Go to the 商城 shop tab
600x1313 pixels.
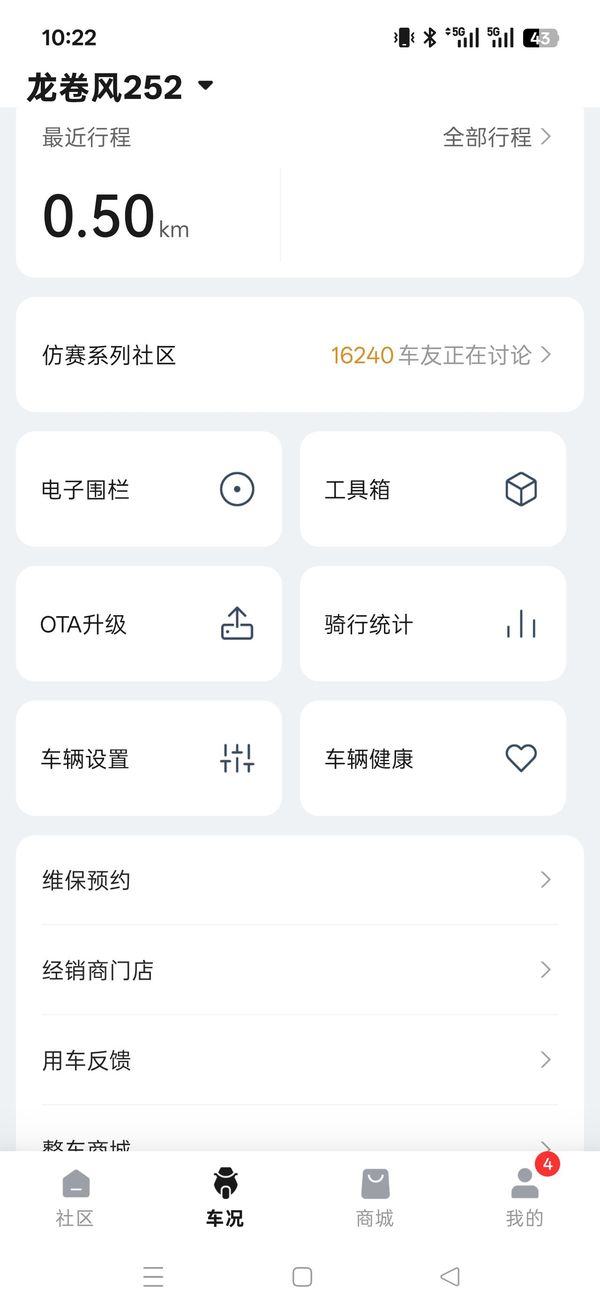[x=375, y=1198]
